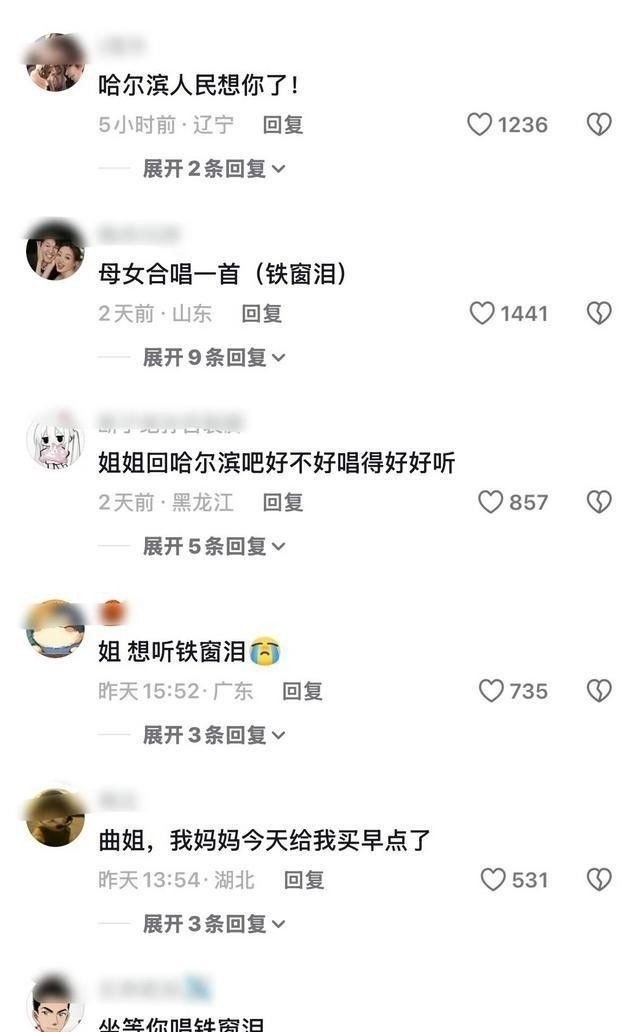Like the comment 哈尔滨人民想你了
The height and width of the screenshot is (1032, 640).
click(x=481, y=125)
